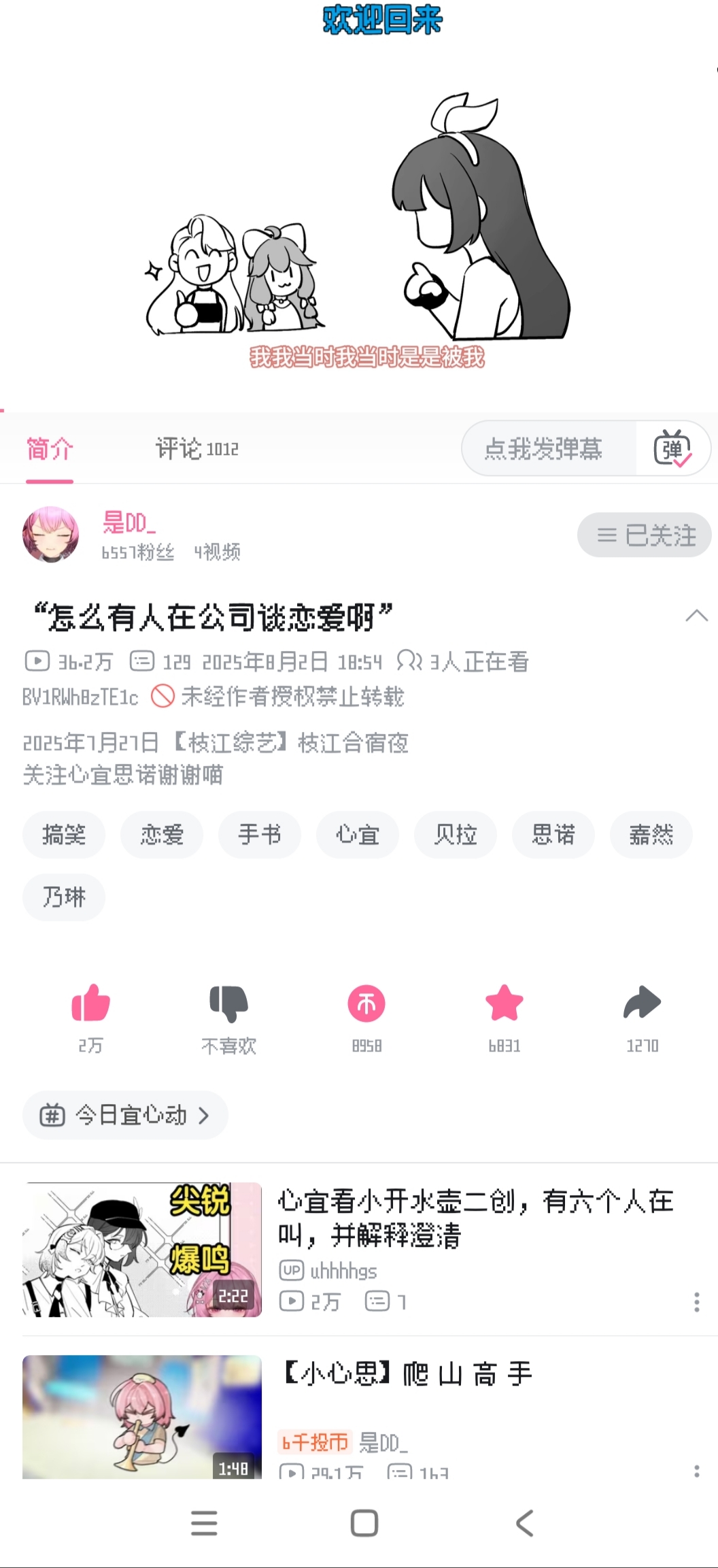Choose the 思诺 tag chip
This screenshot has width=718, height=1568.
coord(553,835)
